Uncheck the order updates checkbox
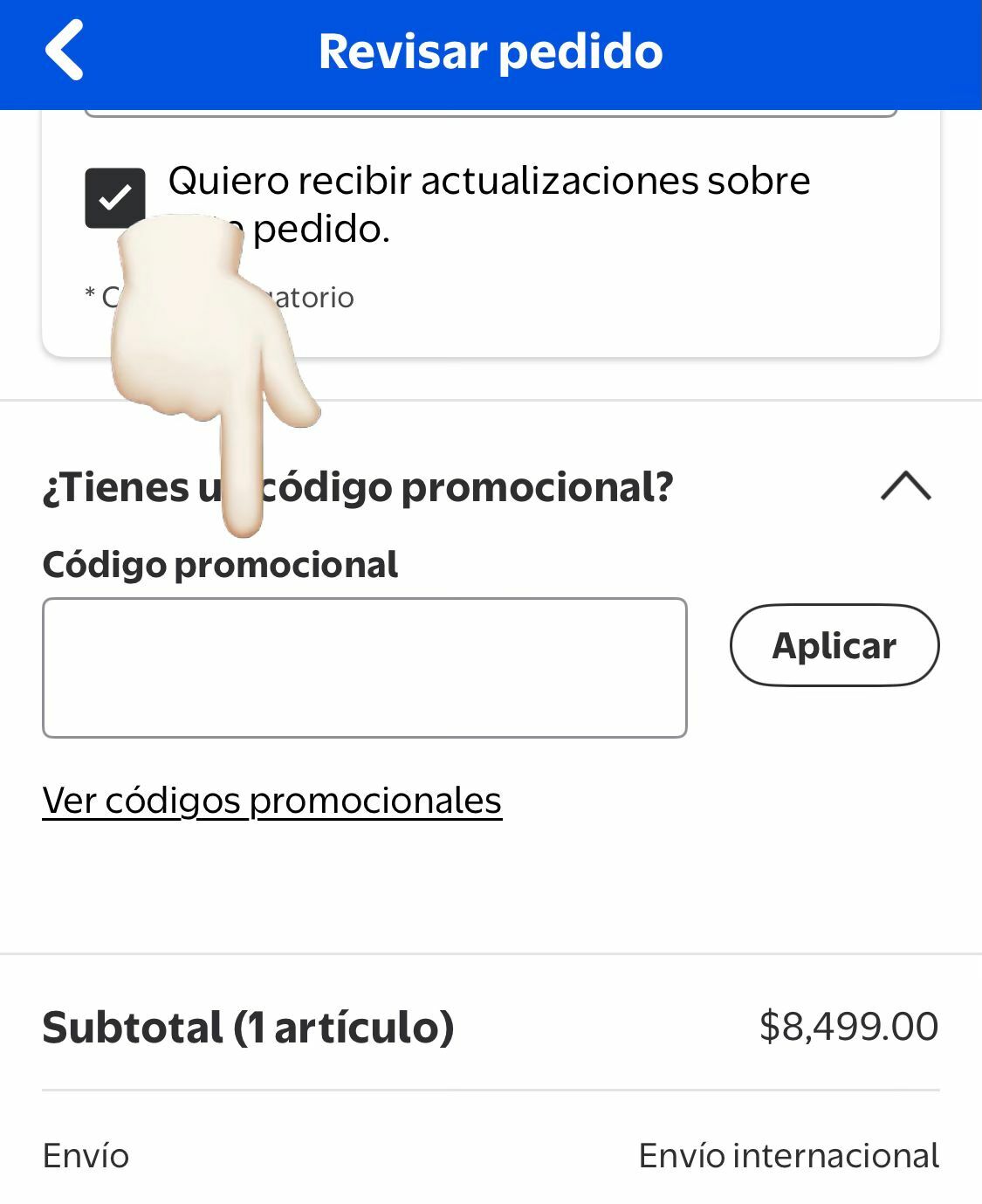This screenshot has height=1204, width=982. coord(114,197)
